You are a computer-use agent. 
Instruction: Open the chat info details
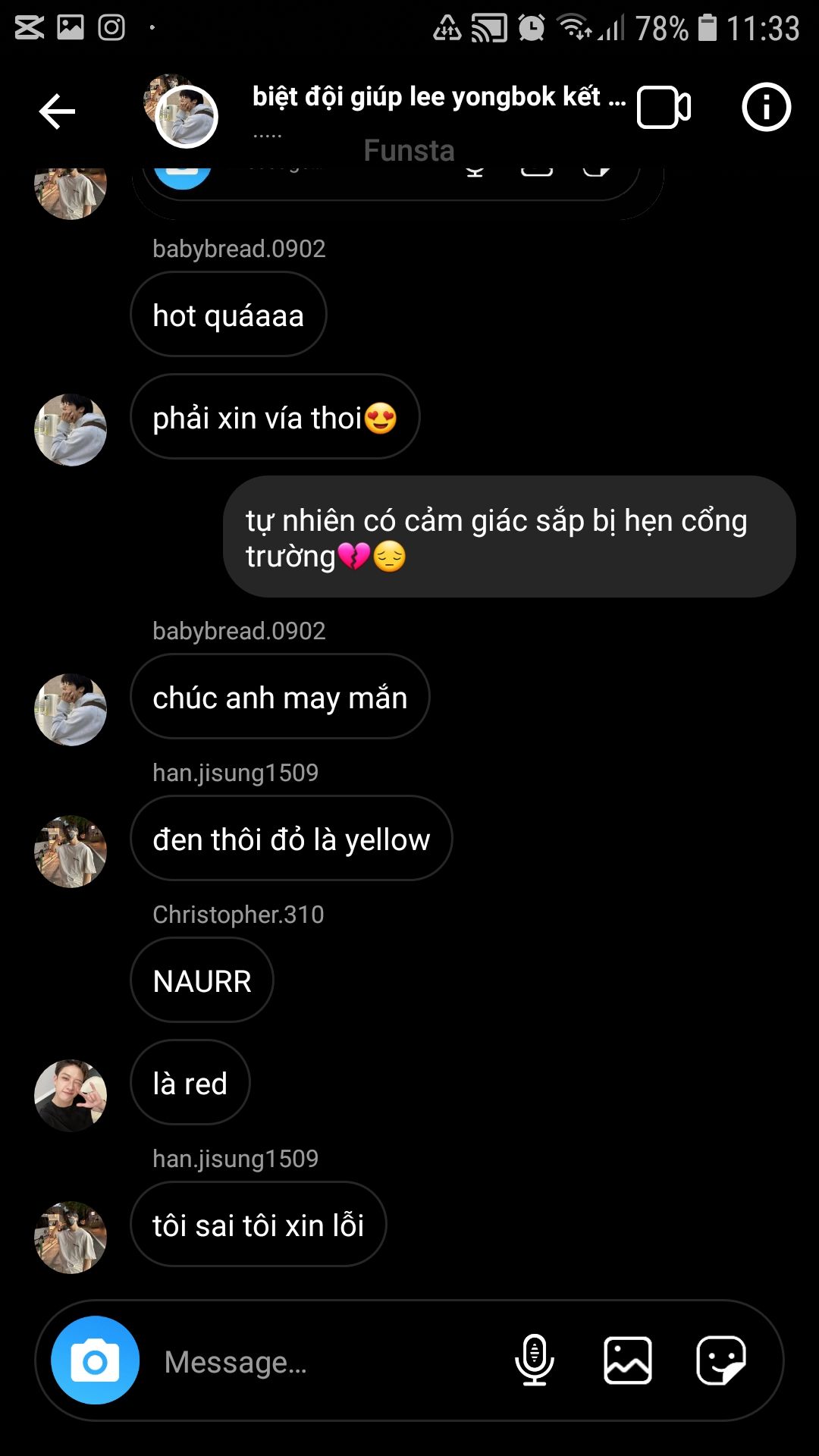point(766,107)
